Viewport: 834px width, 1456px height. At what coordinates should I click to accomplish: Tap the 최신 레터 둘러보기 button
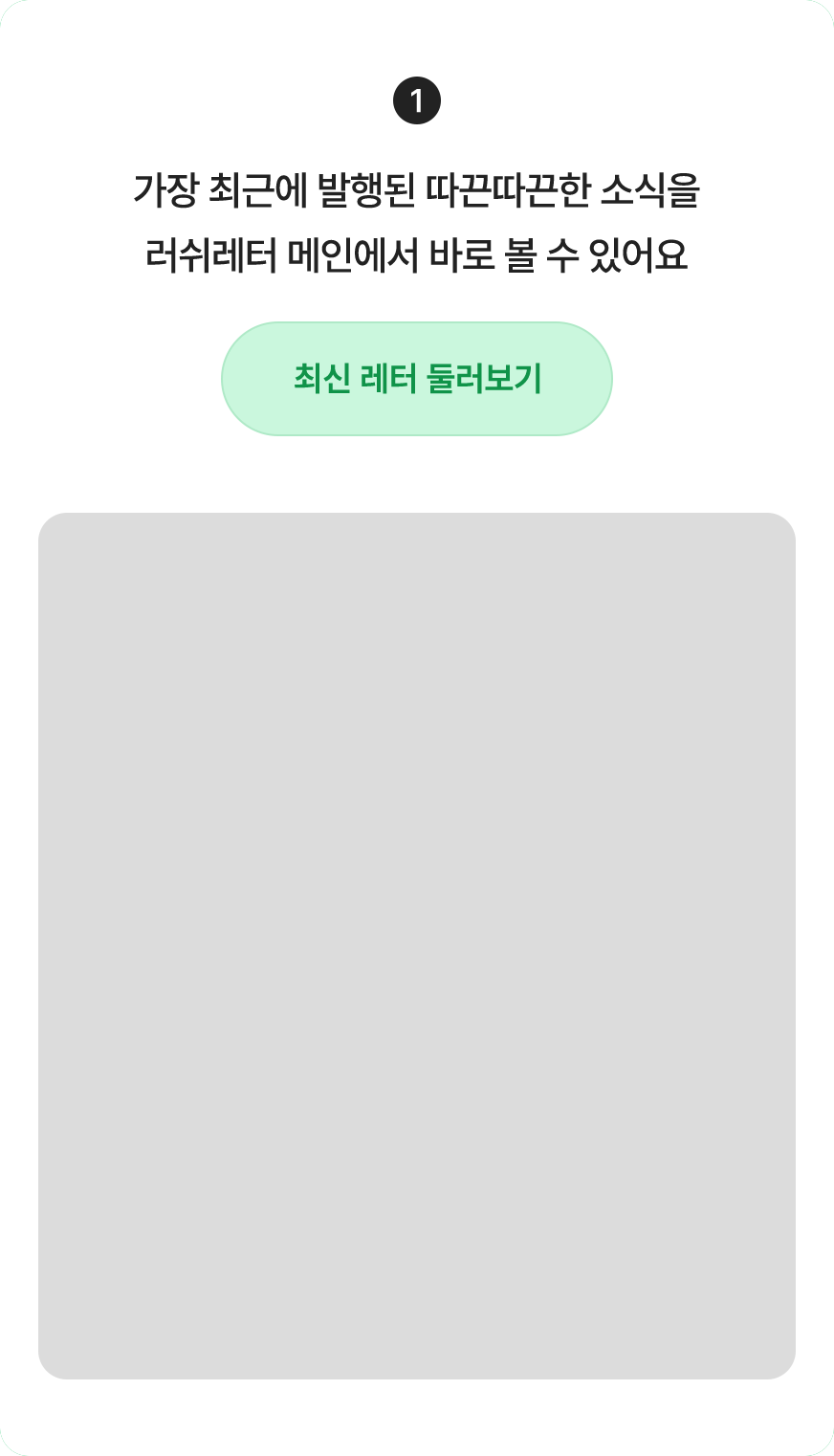417,379
